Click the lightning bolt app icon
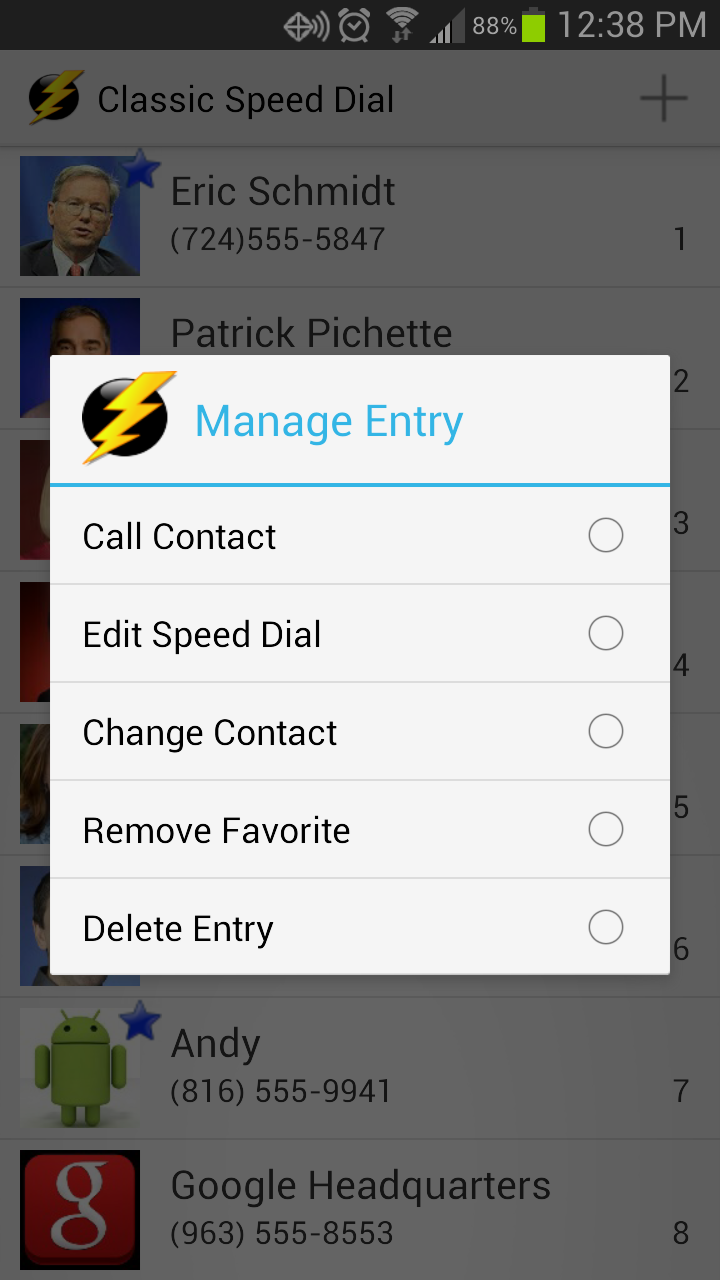This screenshot has width=720, height=1280. 54,98
